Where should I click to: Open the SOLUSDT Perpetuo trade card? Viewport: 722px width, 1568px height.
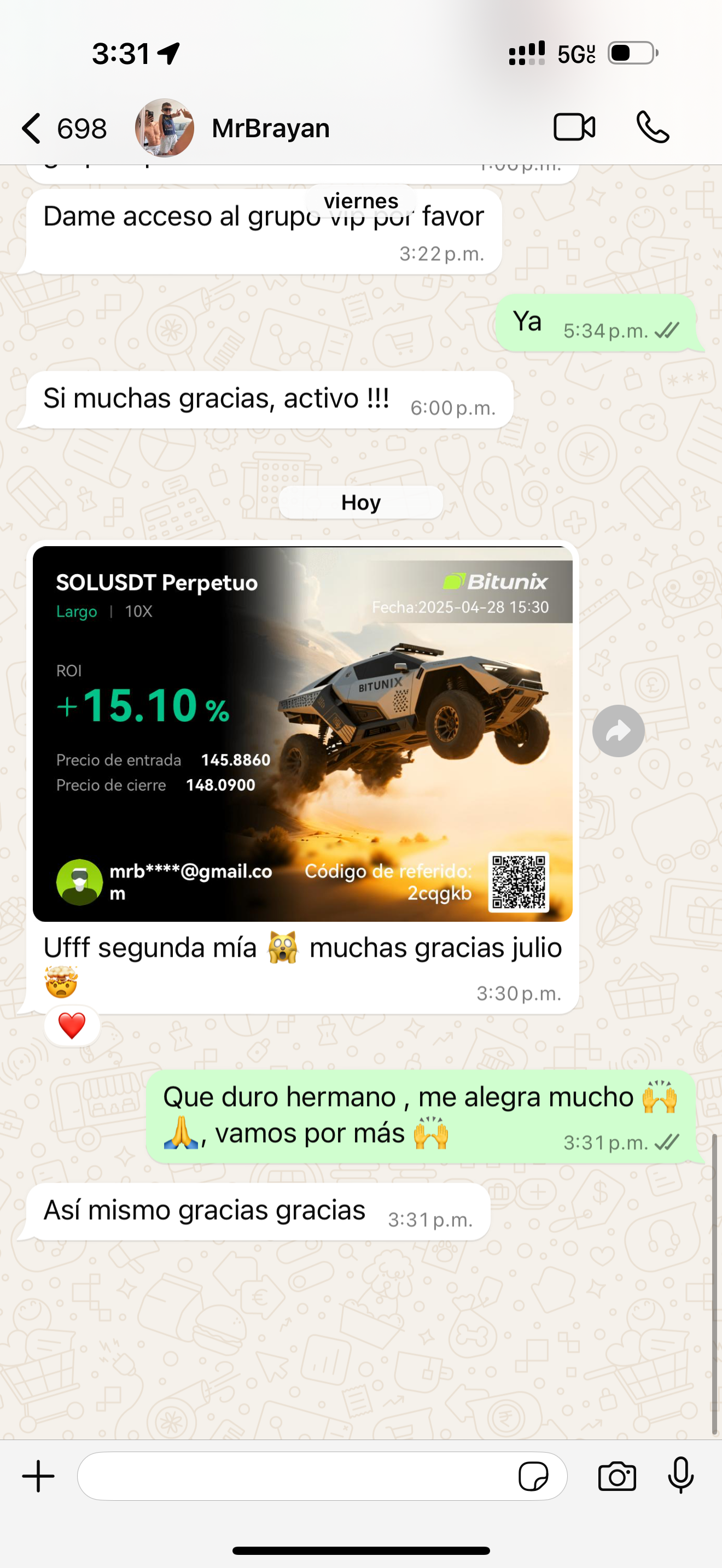point(303,736)
